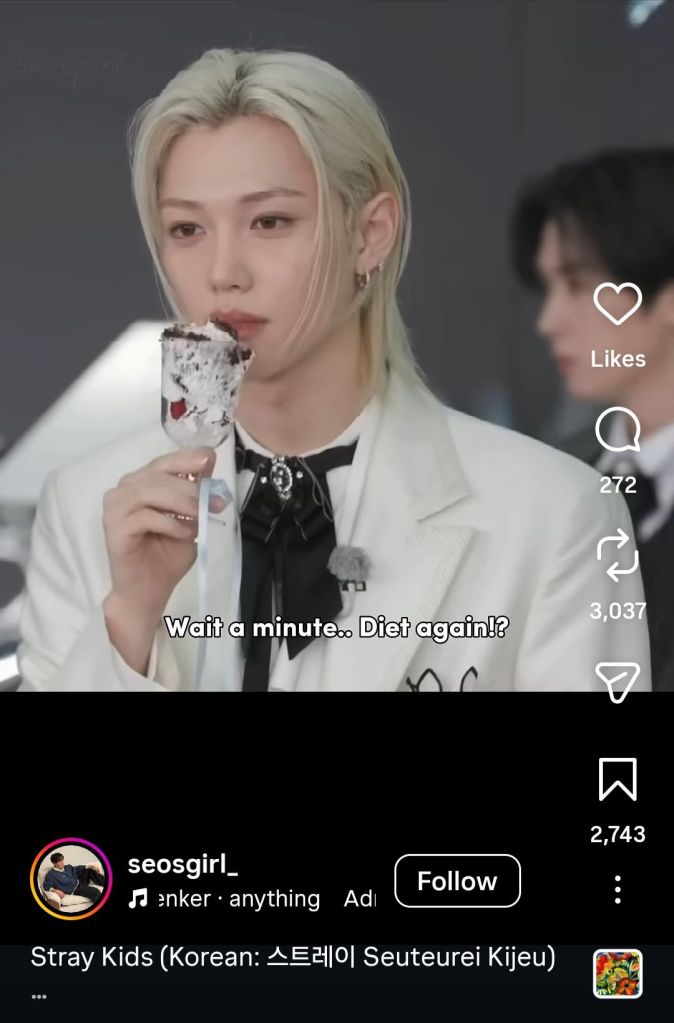Open the three-dot more options menu
Viewport: 674px width, 1023px height.
click(617, 888)
